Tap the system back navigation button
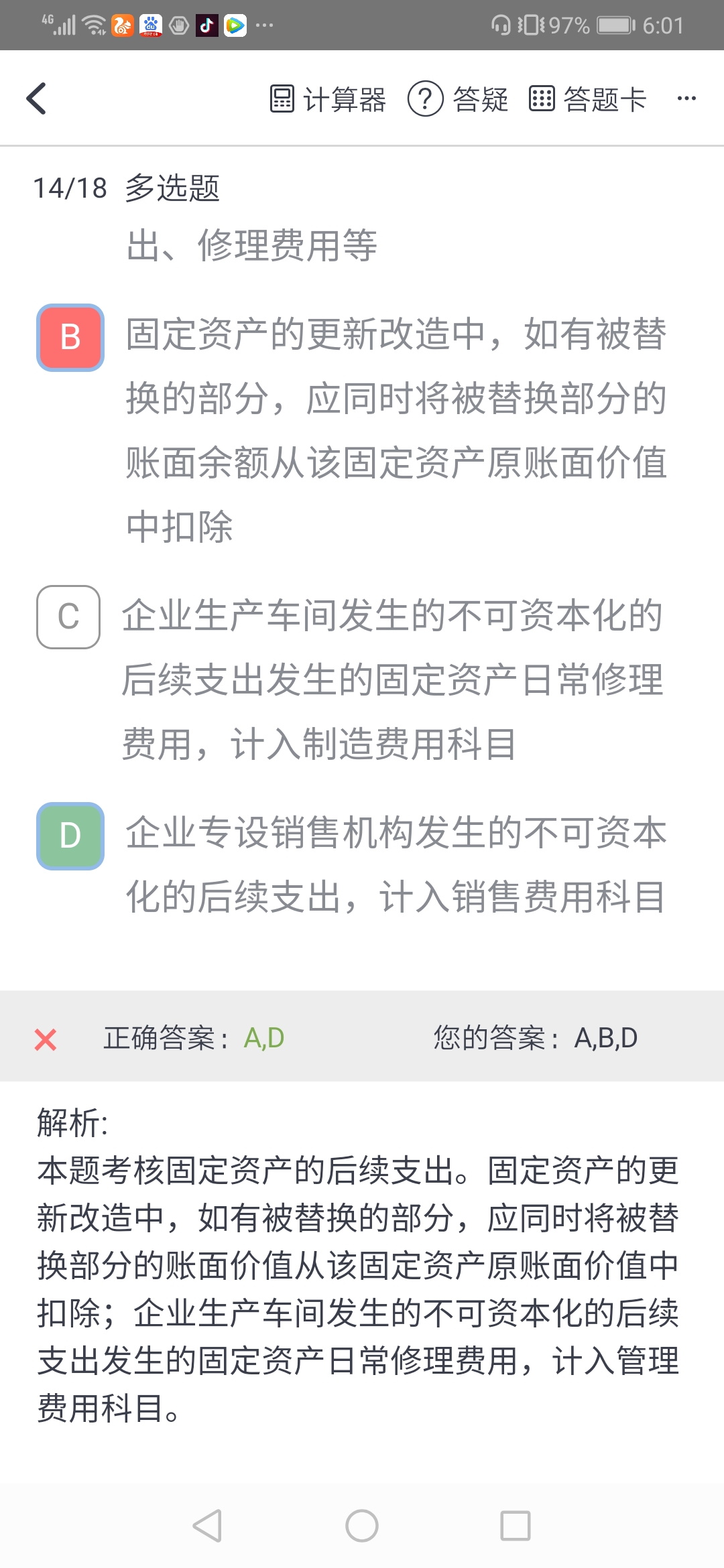The height and width of the screenshot is (1568, 724). tap(207, 1526)
